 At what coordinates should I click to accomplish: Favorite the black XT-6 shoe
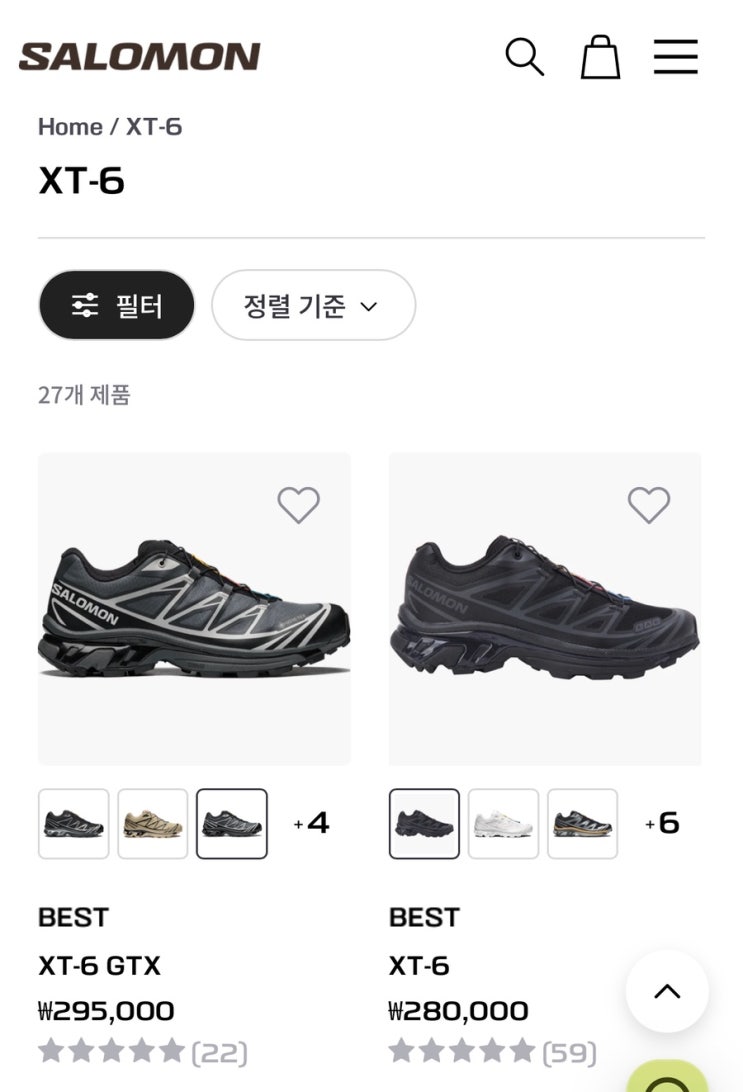[649, 505]
